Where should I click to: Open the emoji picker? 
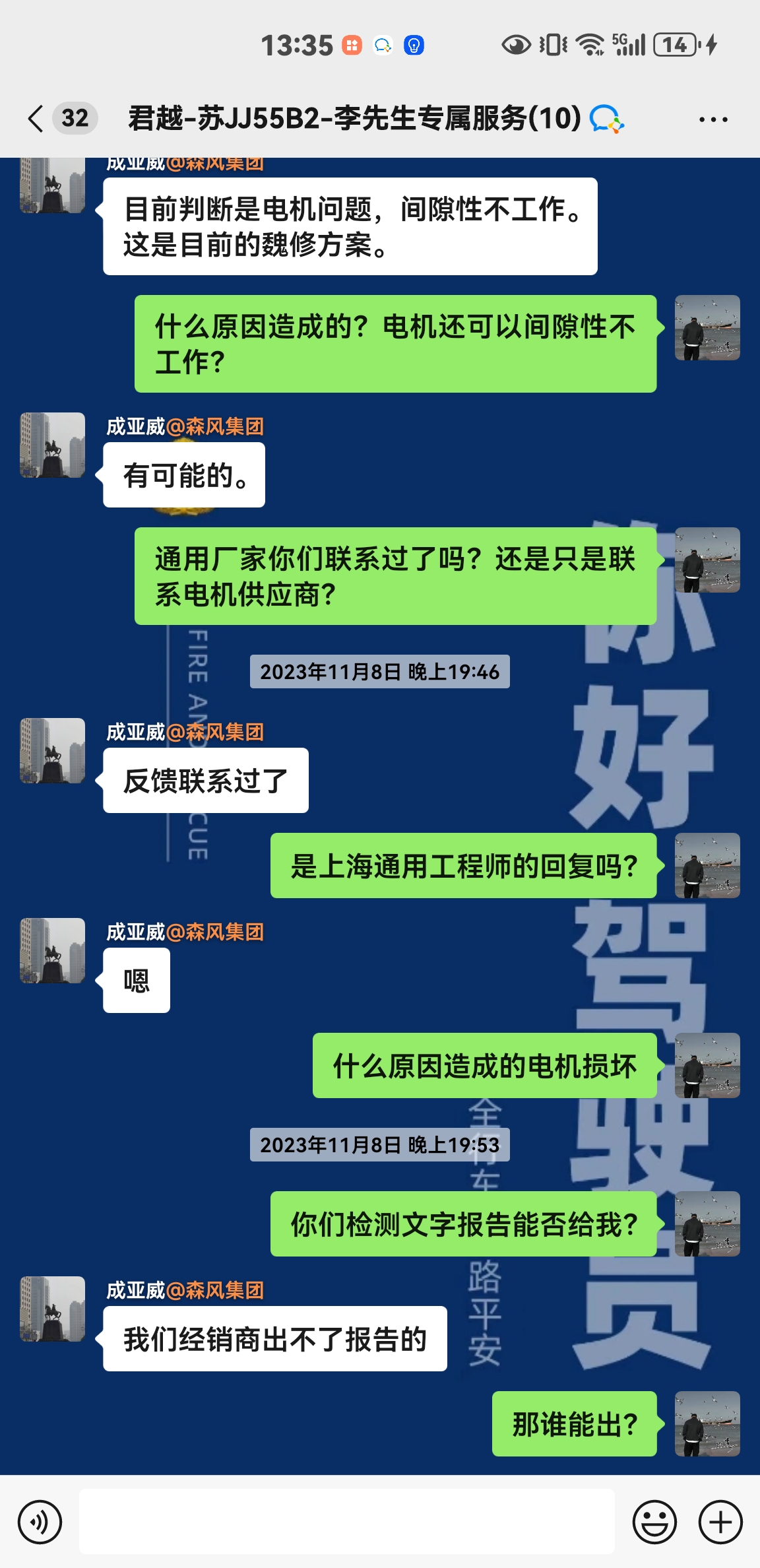coord(654,1522)
